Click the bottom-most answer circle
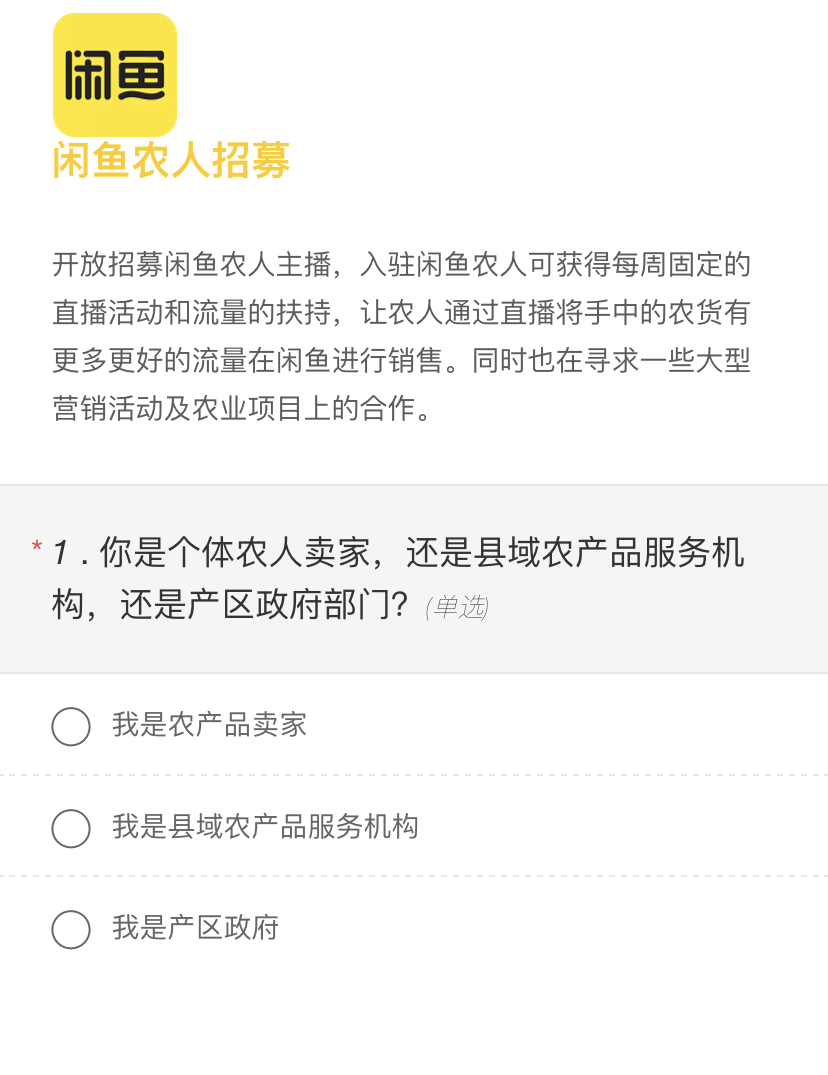The height and width of the screenshot is (1075, 828). [x=71, y=929]
